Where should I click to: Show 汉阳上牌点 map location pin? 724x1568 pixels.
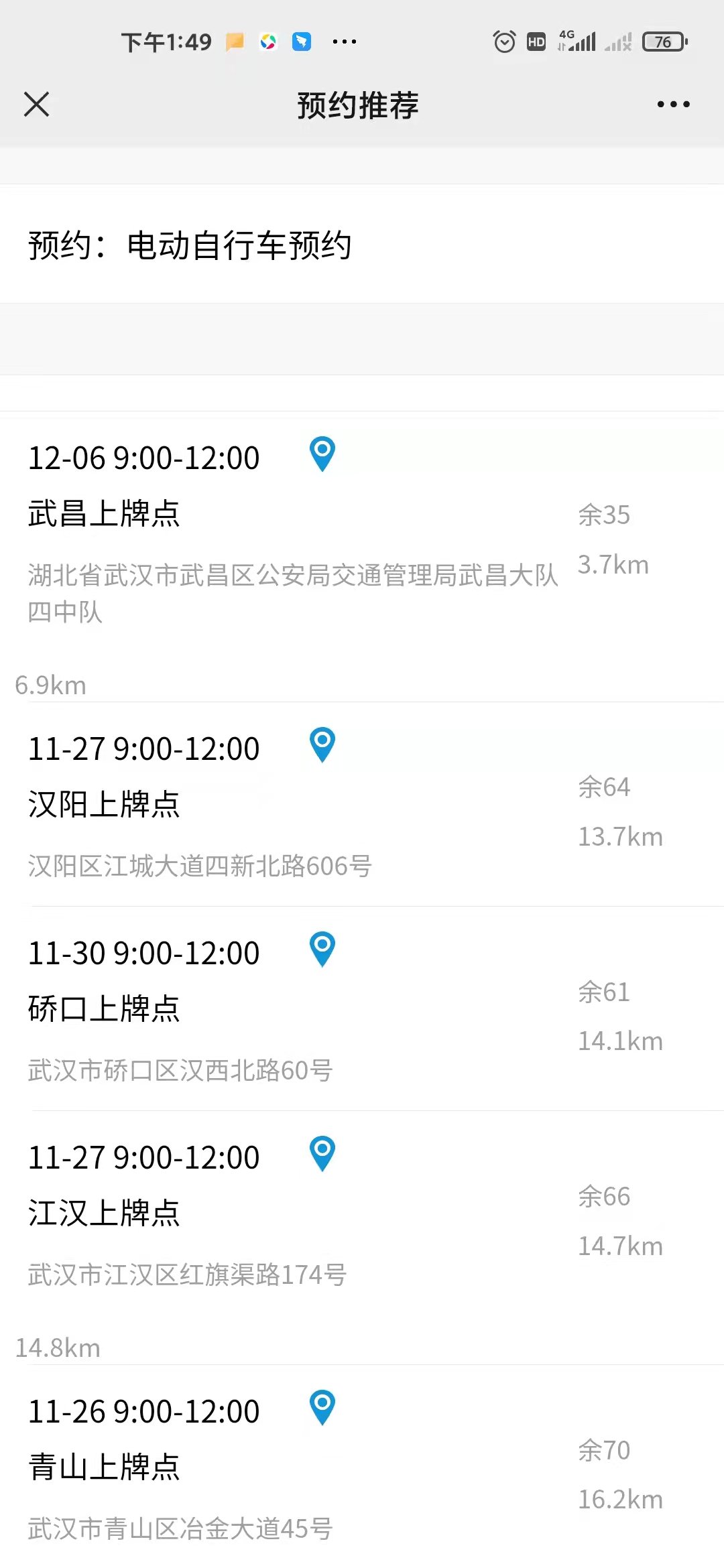click(322, 744)
